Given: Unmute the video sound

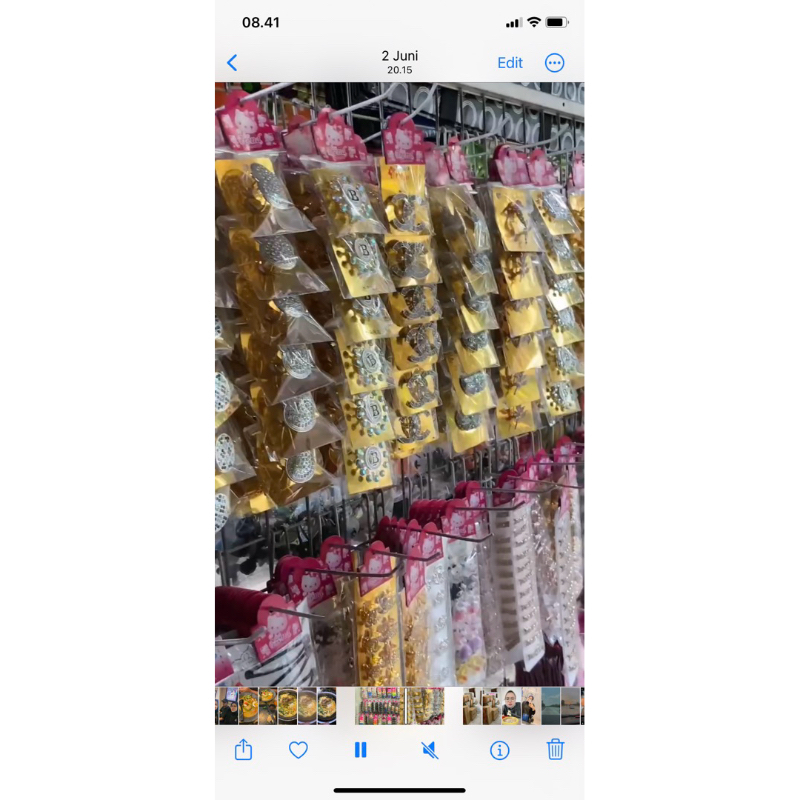Looking at the screenshot, I should 430,749.
